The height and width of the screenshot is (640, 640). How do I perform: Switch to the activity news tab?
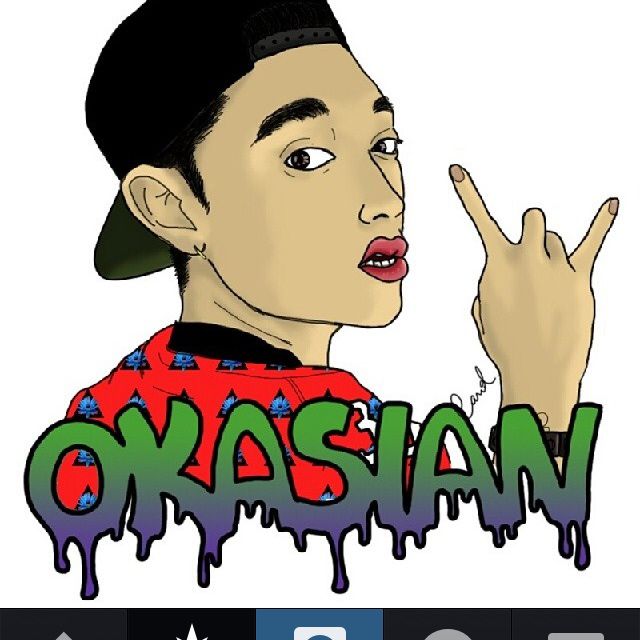click(447, 626)
